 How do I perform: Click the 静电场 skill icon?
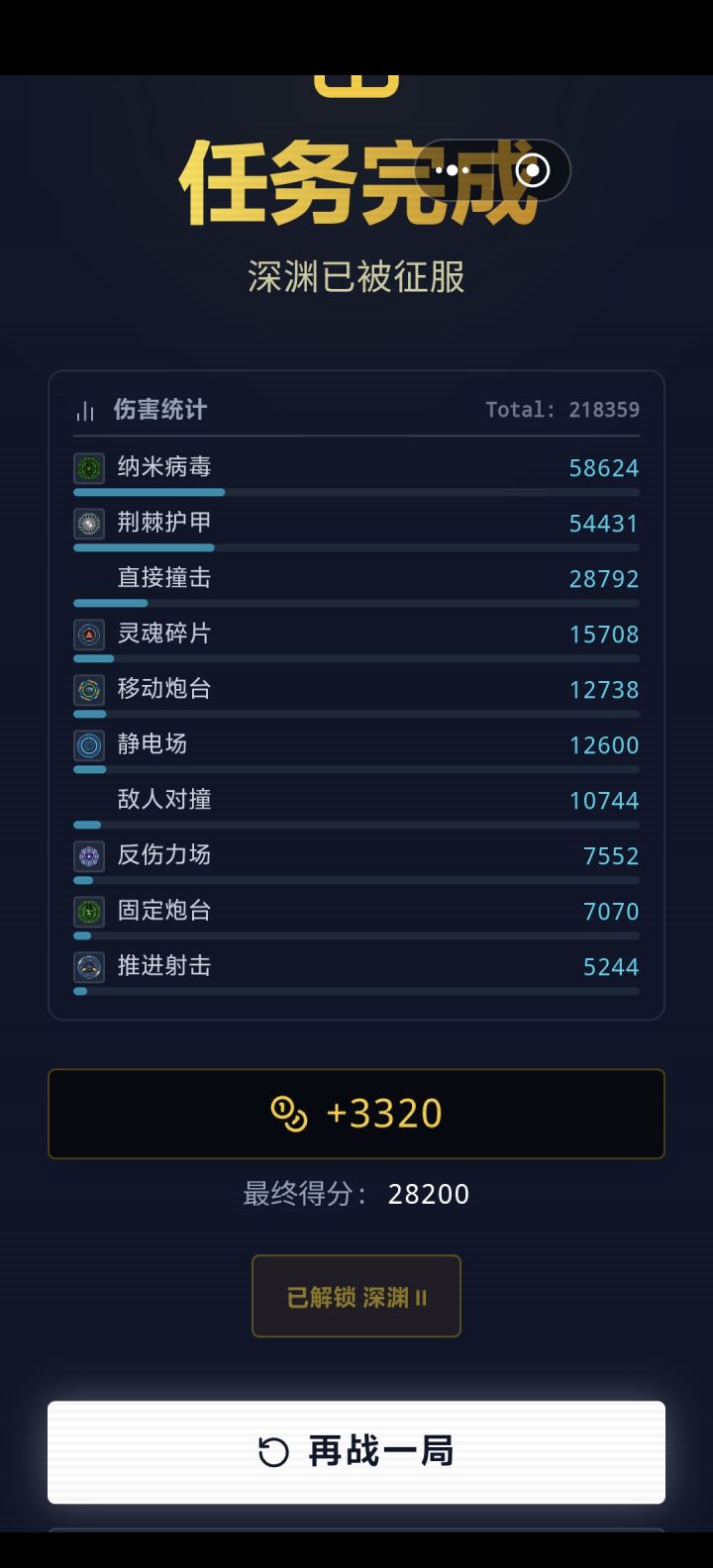point(90,745)
